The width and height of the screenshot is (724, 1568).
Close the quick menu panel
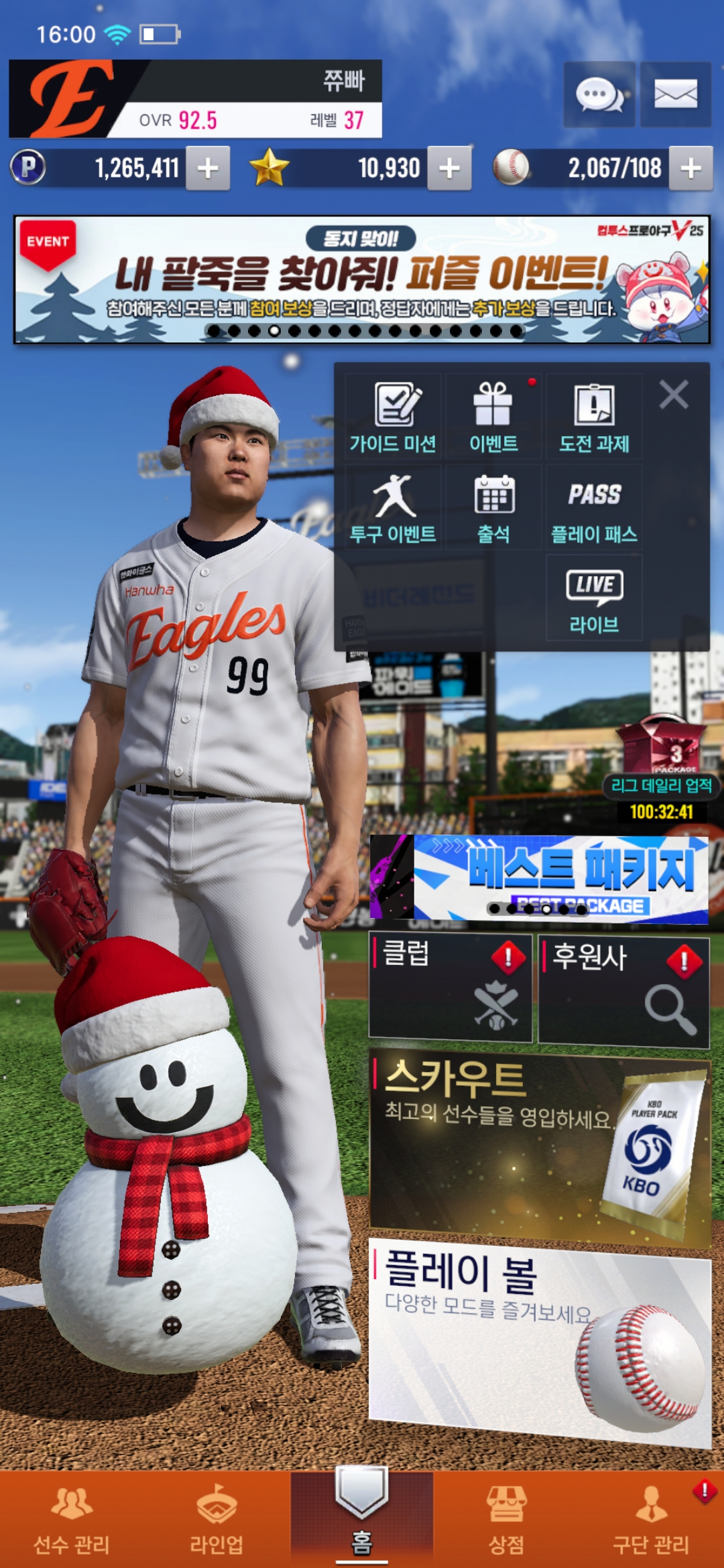(673, 395)
